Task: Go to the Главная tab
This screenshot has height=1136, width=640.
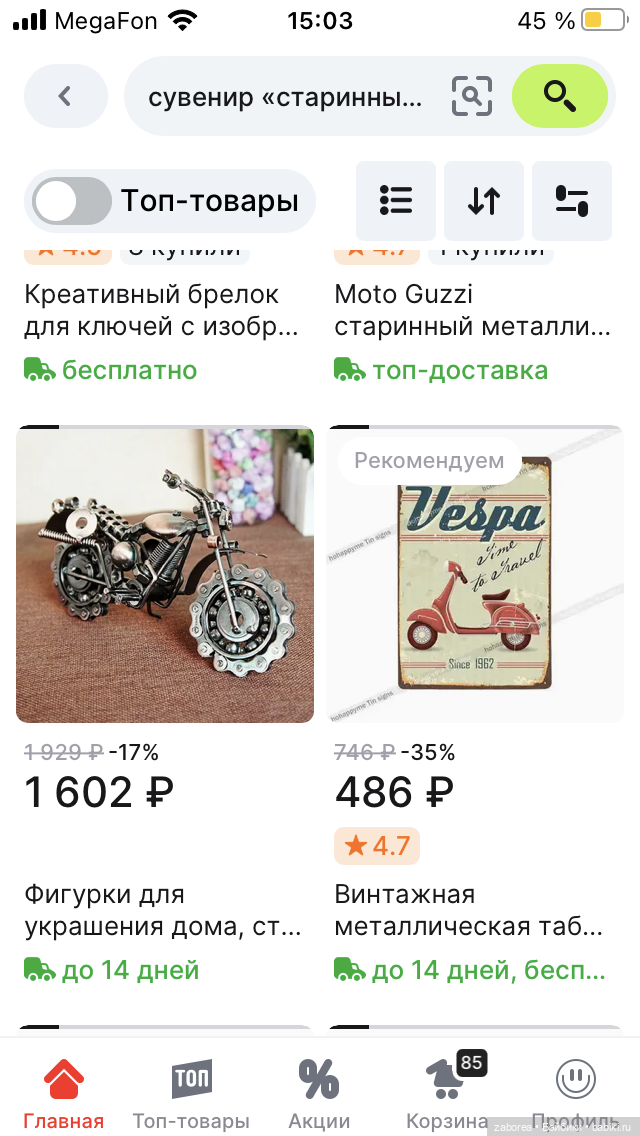Action: pyautogui.click(x=64, y=1094)
